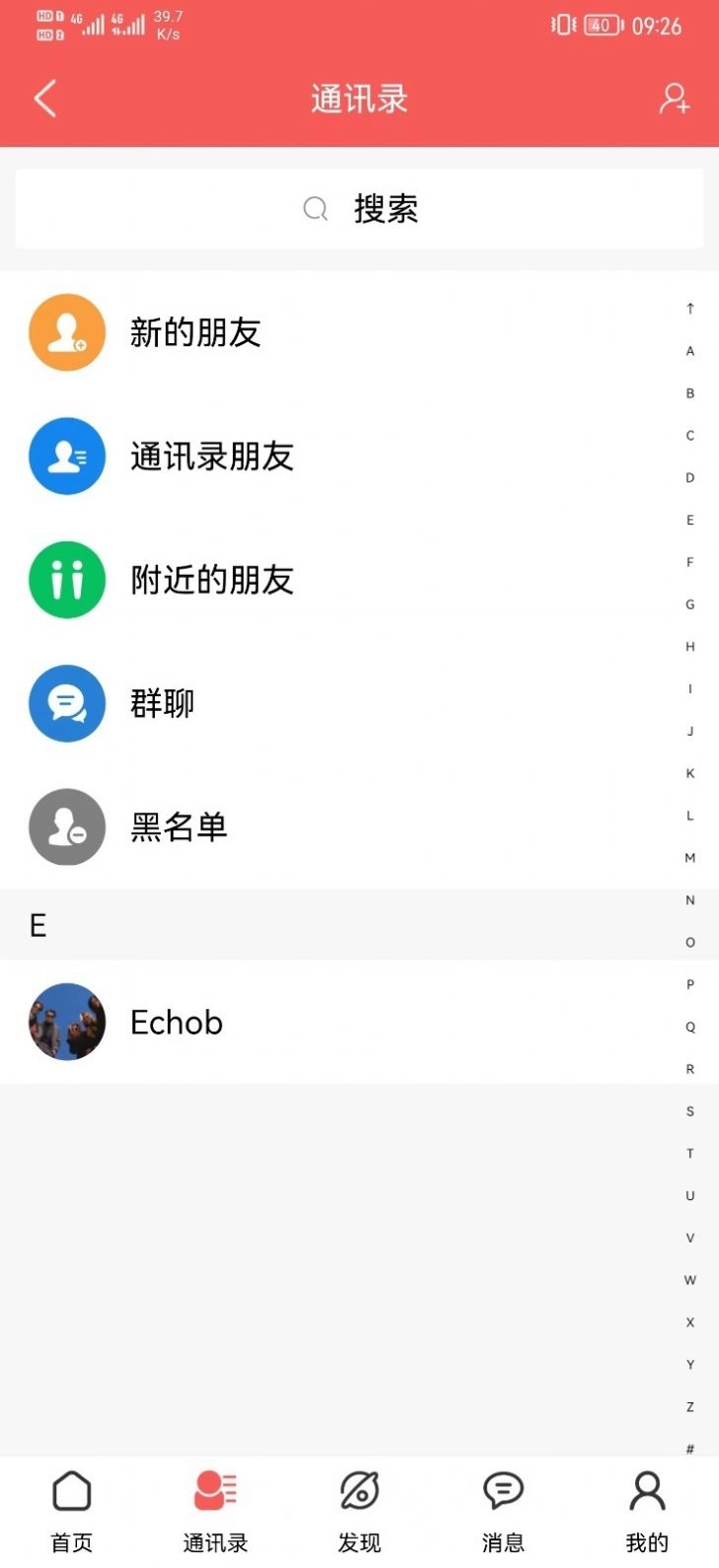
Task: Open 附近的朋友 (Nearby Friends)
Action: click(212, 580)
